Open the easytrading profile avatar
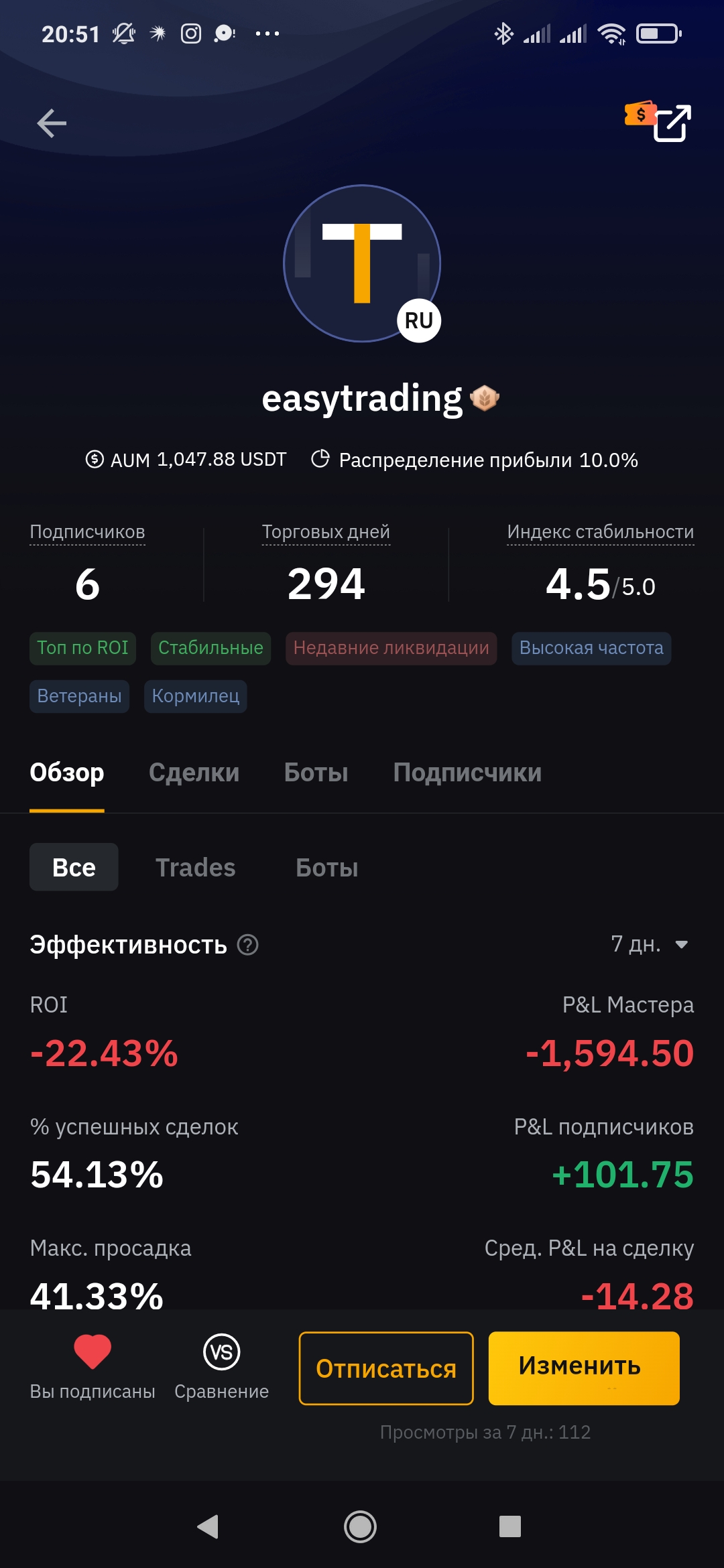 (x=362, y=263)
